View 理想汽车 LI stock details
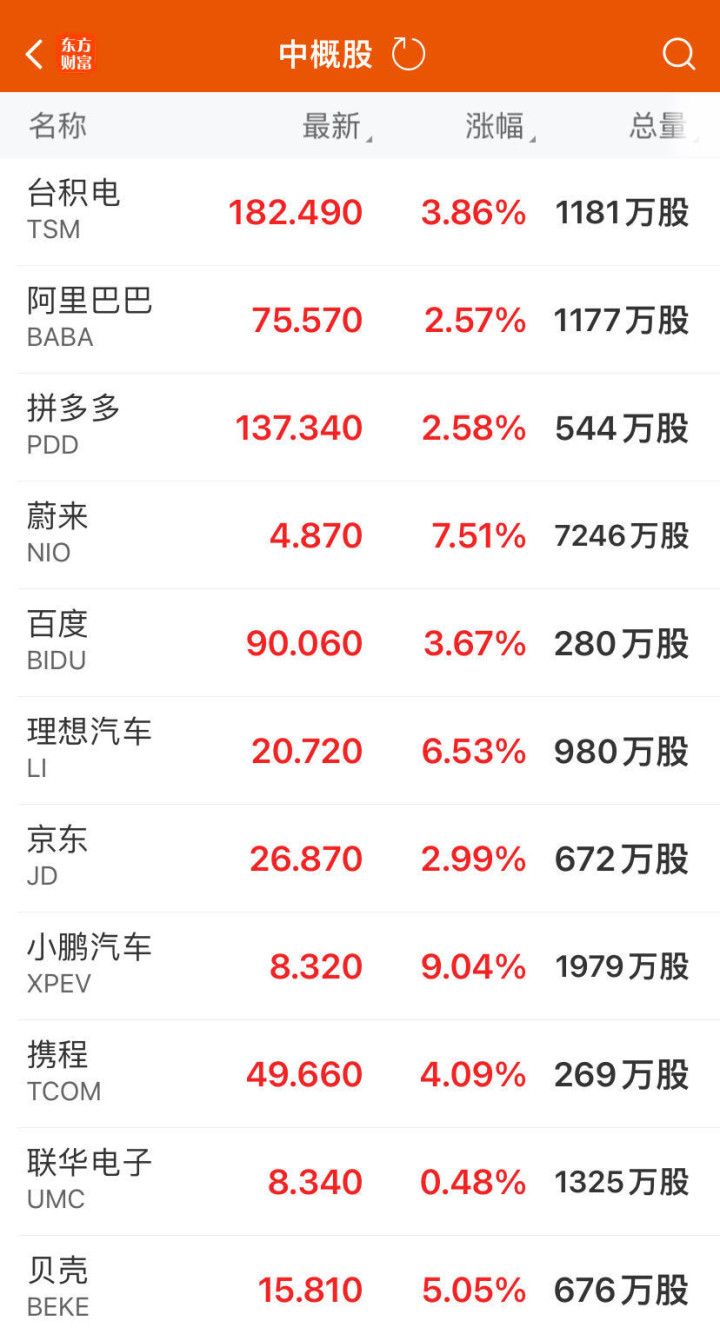 point(360,751)
